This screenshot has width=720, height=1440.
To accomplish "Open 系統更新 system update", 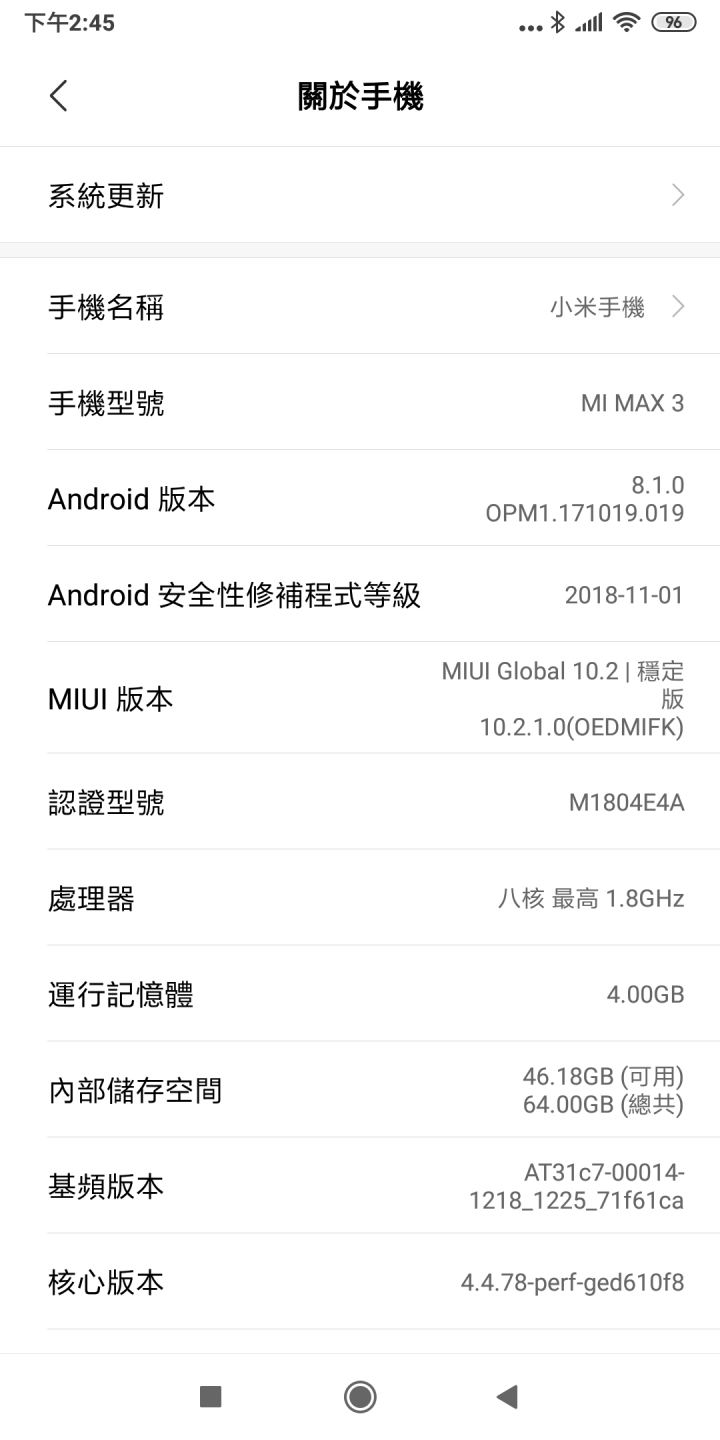I will pyautogui.click(x=360, y=195).
